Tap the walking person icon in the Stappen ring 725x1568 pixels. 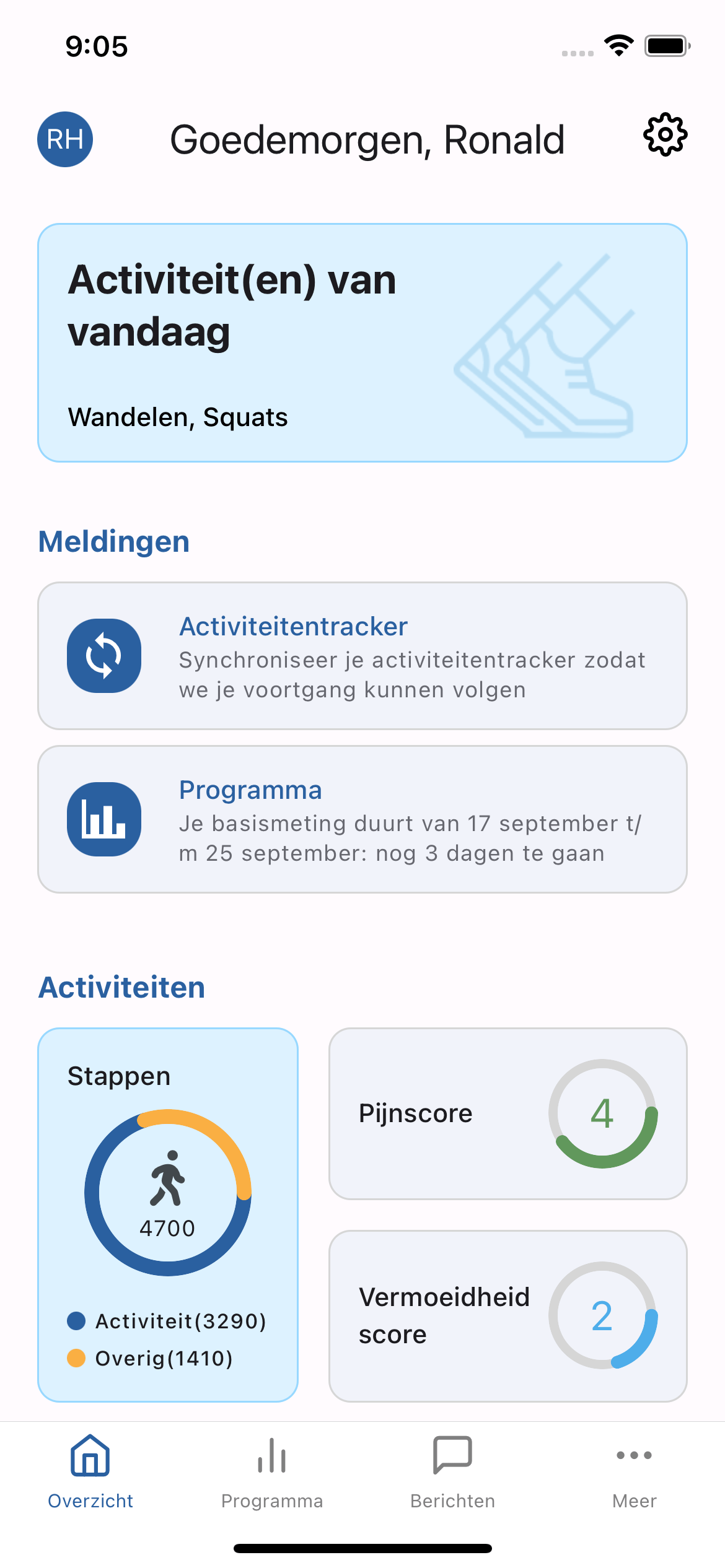pos(169,1177)
